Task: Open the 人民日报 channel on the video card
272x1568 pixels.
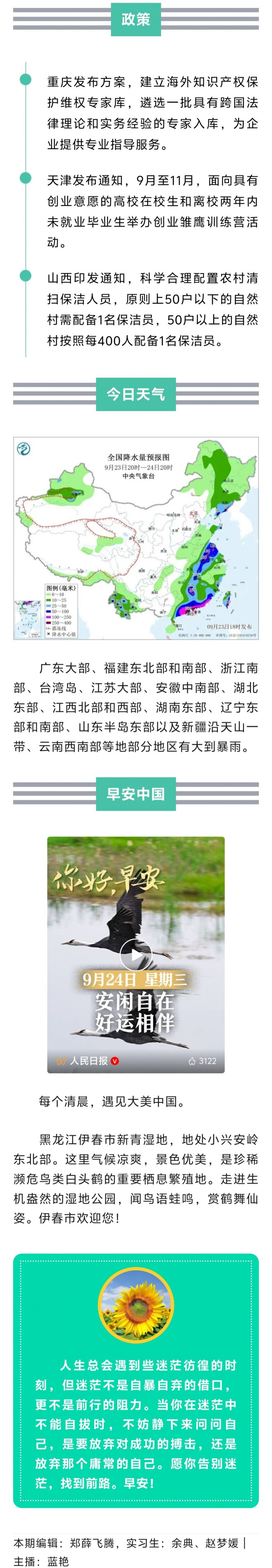Action: coord(88,1060)
